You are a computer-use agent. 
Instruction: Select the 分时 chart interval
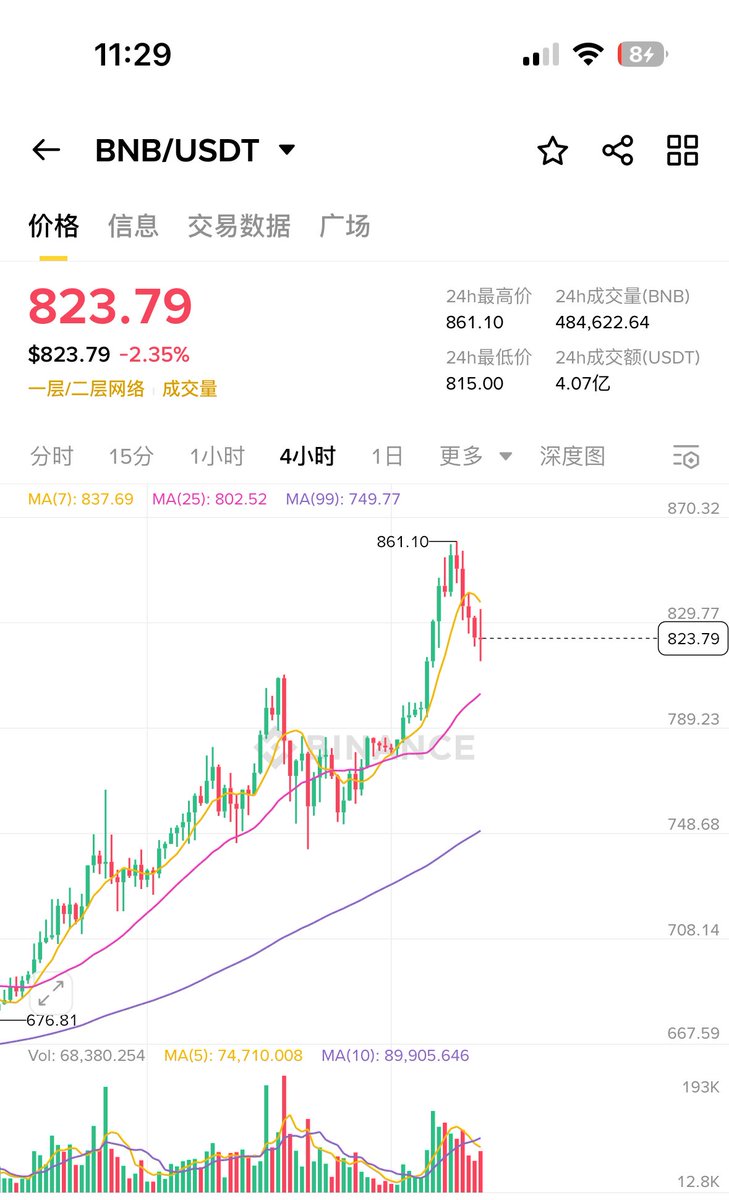52,457
